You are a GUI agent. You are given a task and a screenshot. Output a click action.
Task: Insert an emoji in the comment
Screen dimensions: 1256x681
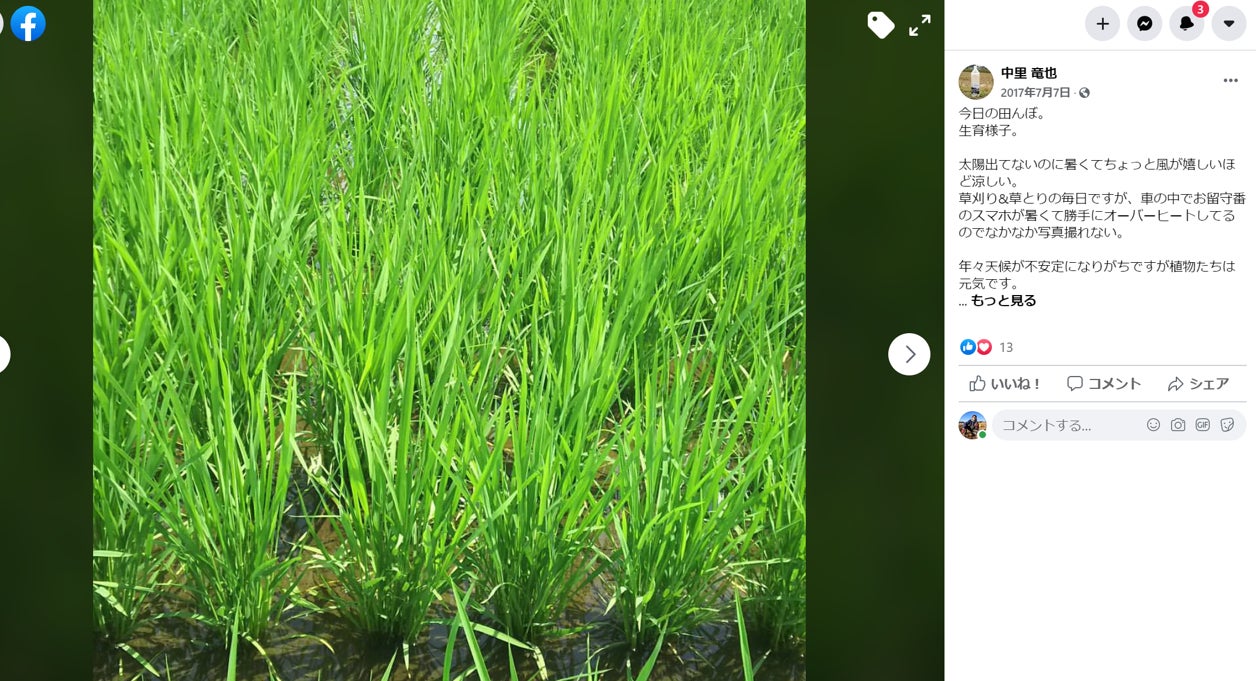pos(1153,425)
